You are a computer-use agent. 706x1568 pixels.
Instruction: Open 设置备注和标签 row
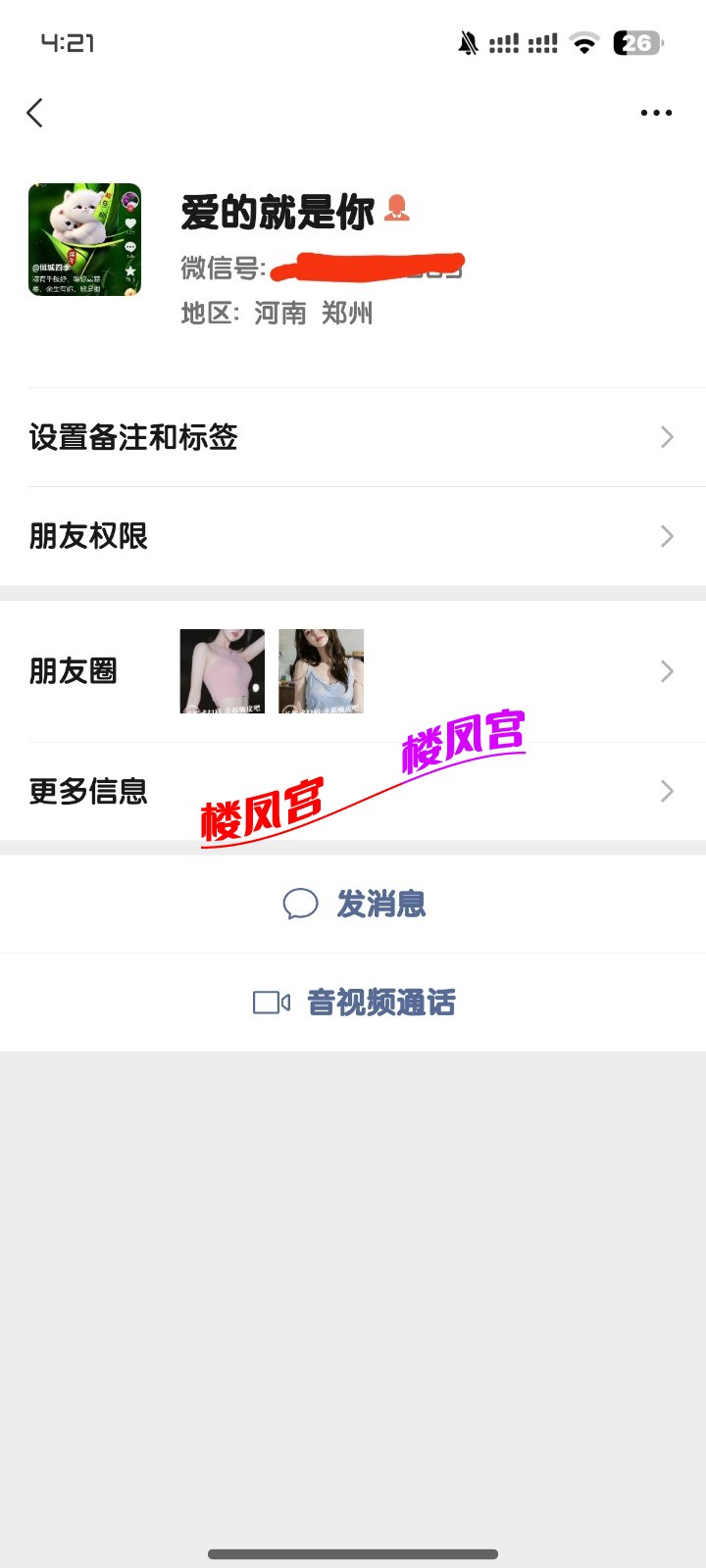[x=353, y=437]
